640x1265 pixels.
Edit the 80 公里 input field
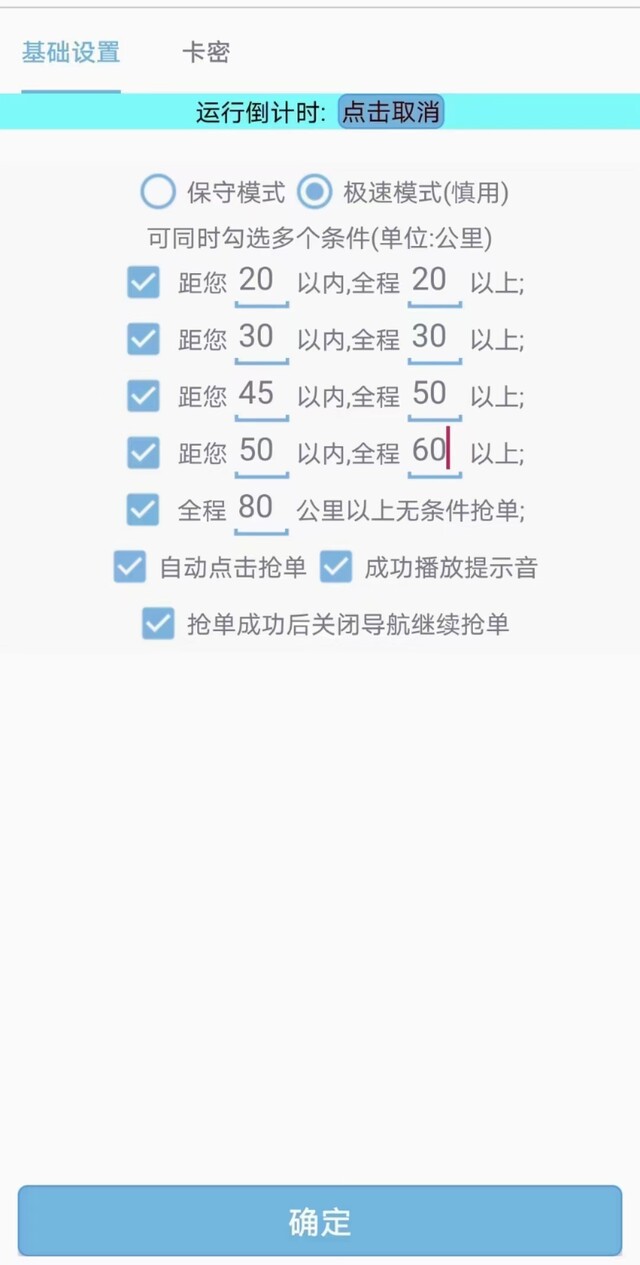[x=261, y=509]
